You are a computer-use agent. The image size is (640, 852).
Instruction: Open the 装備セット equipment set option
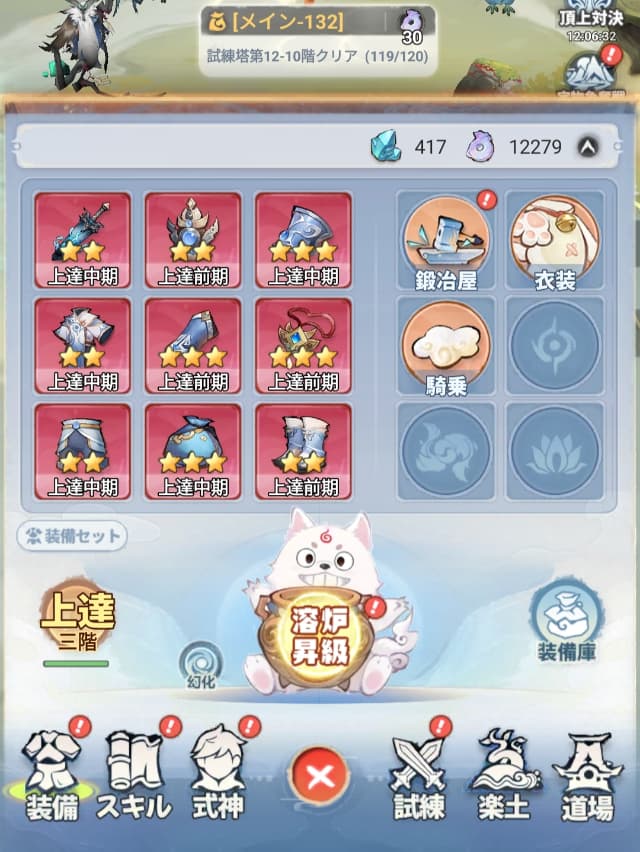pyautogui.click(x=73, y=536)
